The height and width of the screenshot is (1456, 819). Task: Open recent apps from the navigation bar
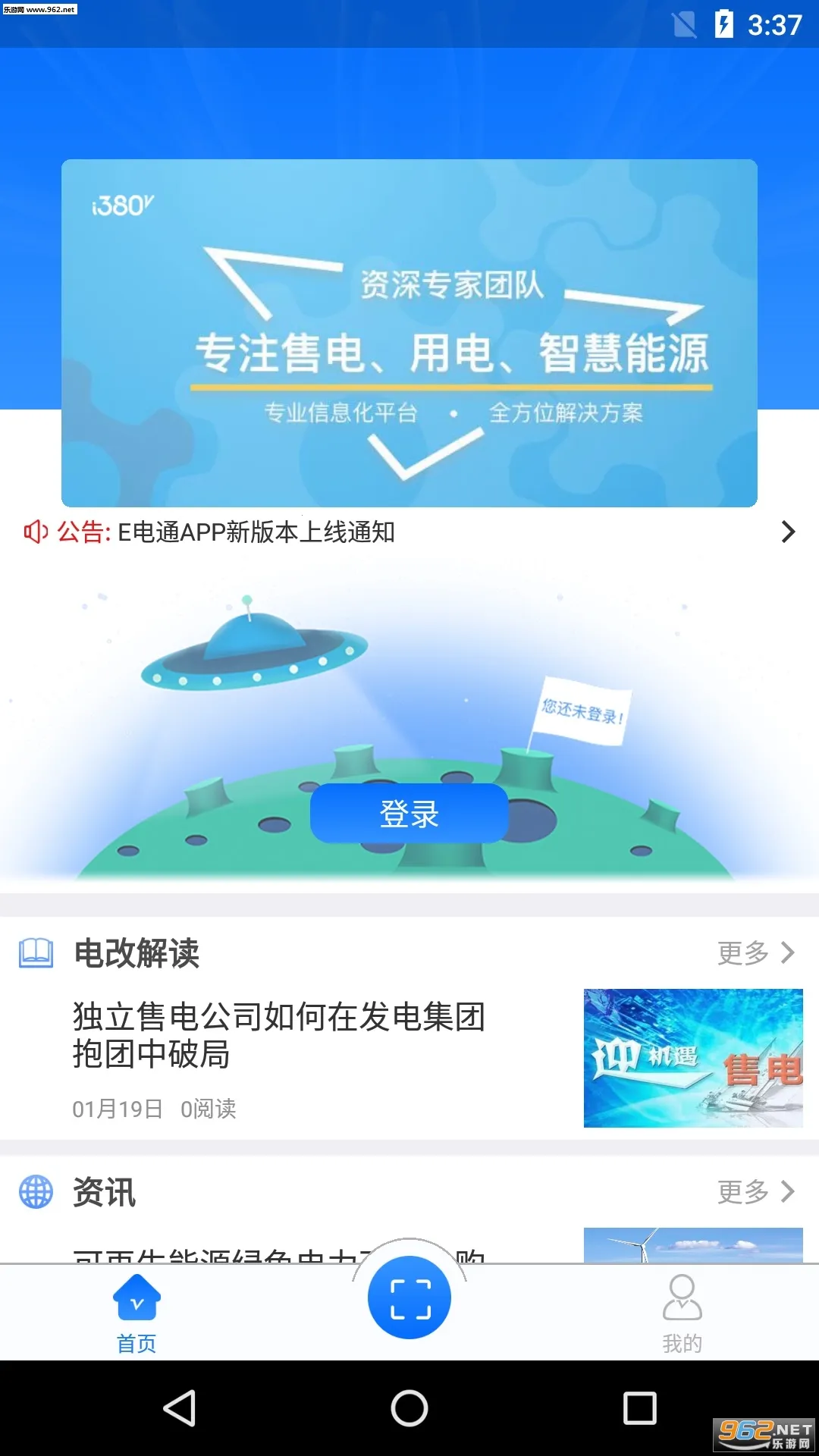pos(639,1408)
